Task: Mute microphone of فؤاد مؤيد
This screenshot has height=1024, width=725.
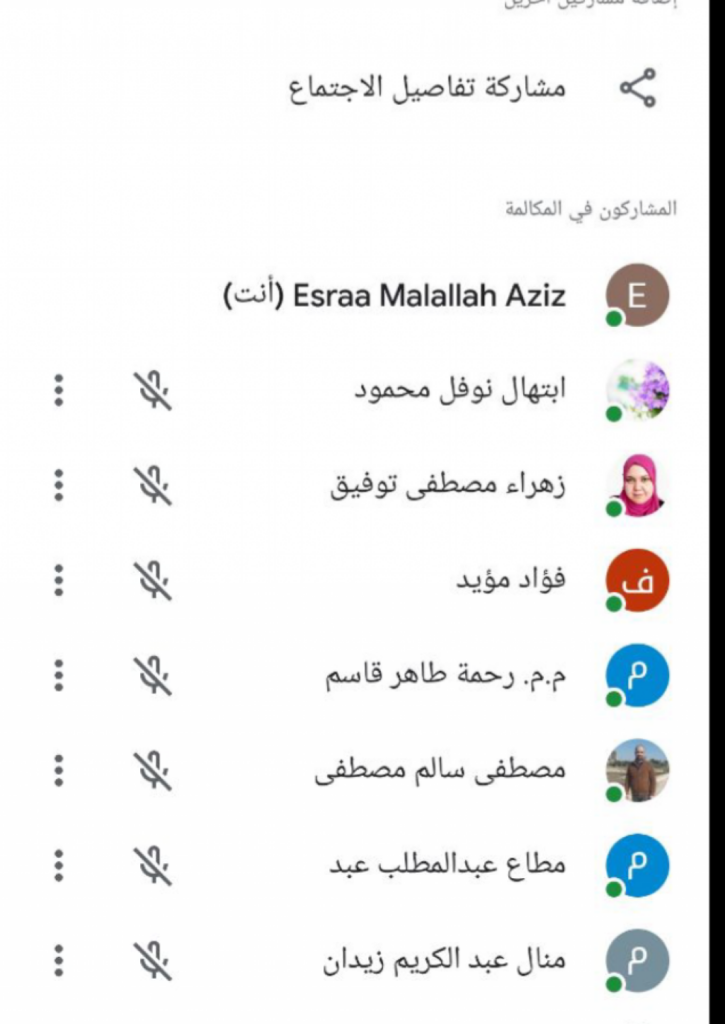Action: [x=153, y=581]
